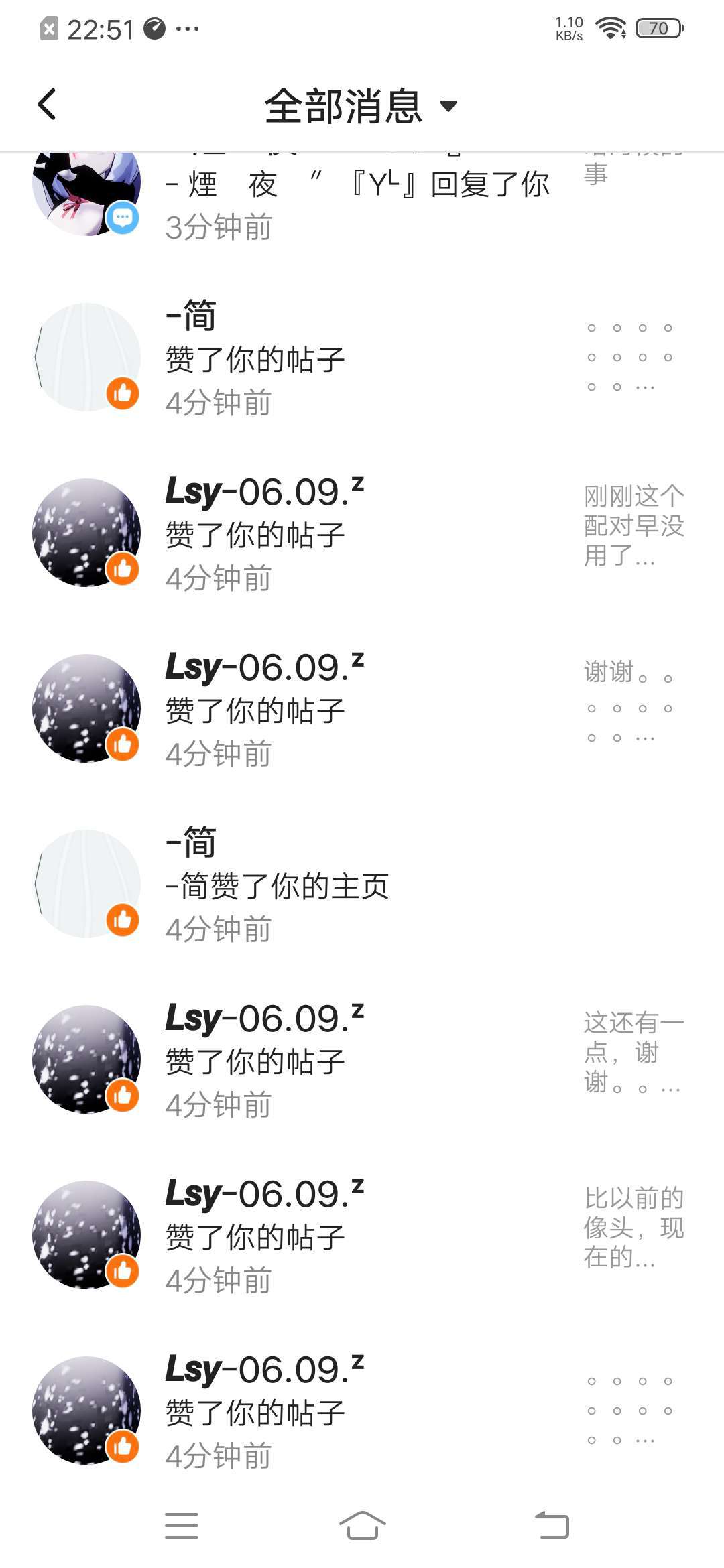The image size is (724, 1568).
Task: Expand the 全部消息 message filter dropdown
Action: point(362,106)
